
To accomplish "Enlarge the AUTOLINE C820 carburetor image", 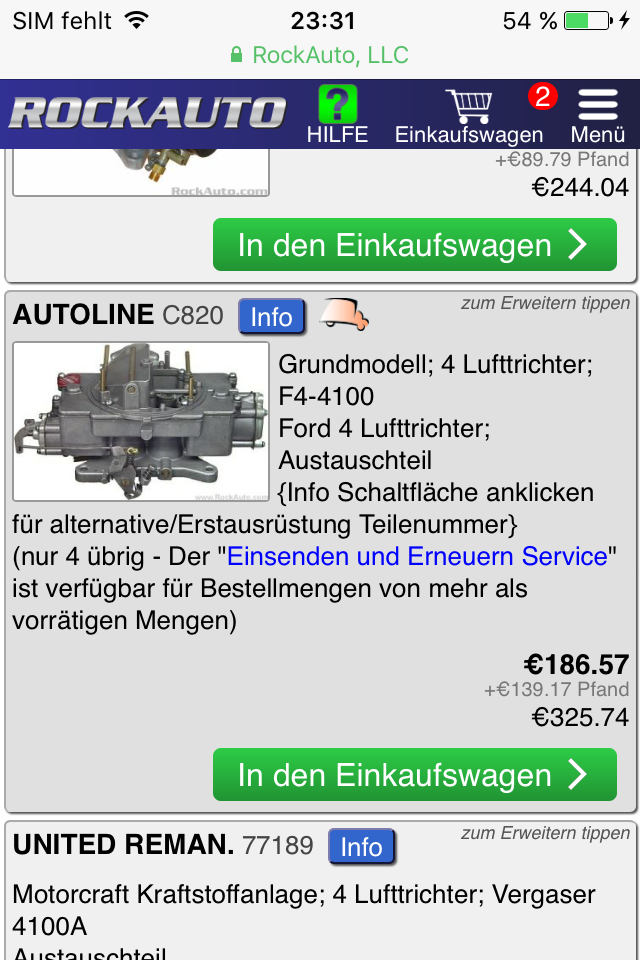I will tap(141, 421).
